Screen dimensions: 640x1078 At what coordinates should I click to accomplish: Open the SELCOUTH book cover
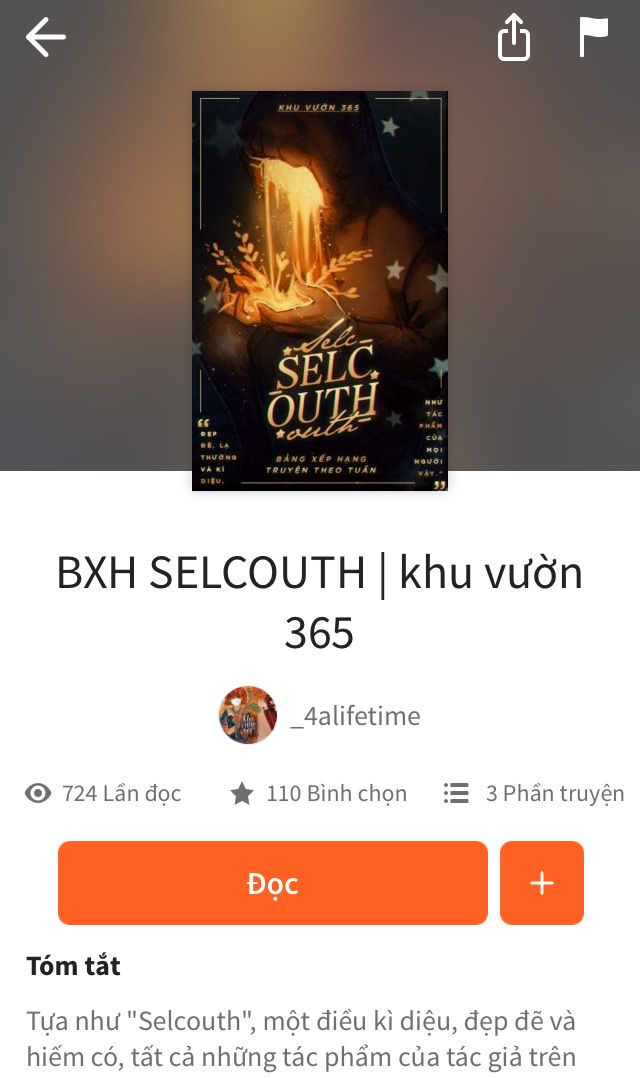320,291
